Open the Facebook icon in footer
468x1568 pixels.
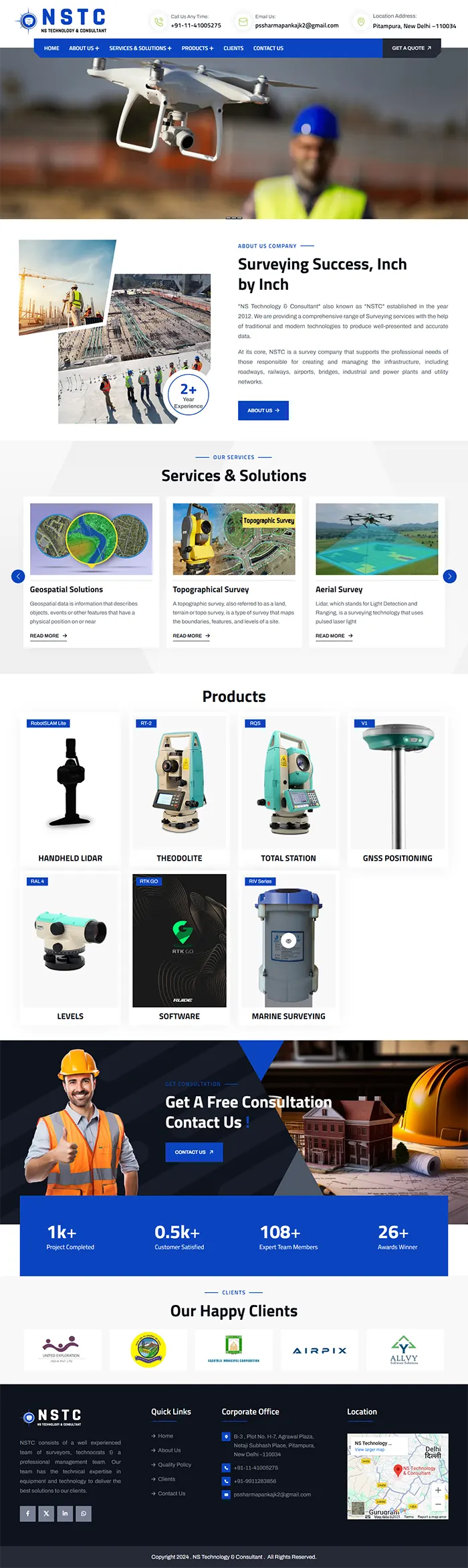click(x=27, y=1513)
